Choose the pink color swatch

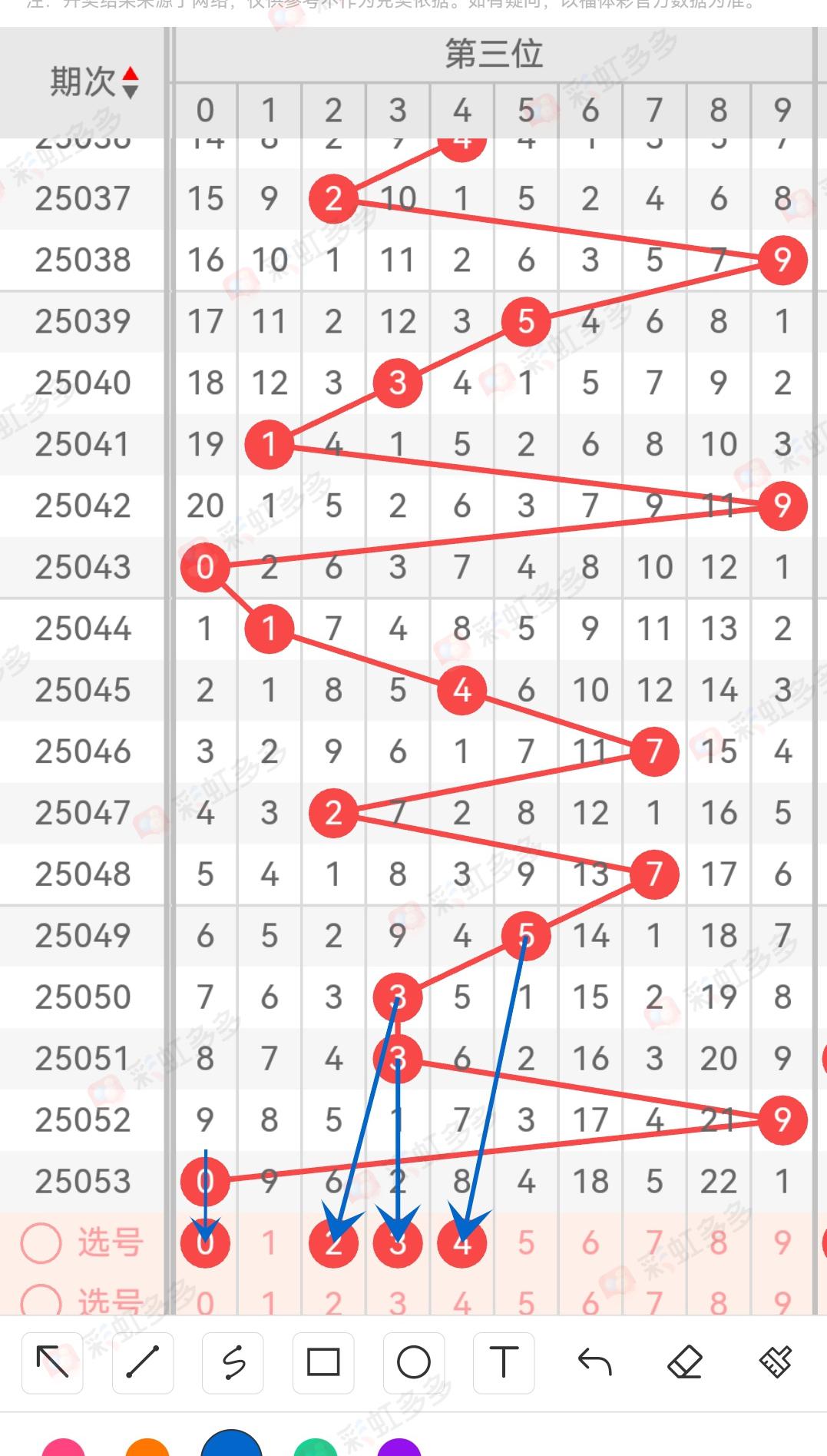(x=63, y=1448)
